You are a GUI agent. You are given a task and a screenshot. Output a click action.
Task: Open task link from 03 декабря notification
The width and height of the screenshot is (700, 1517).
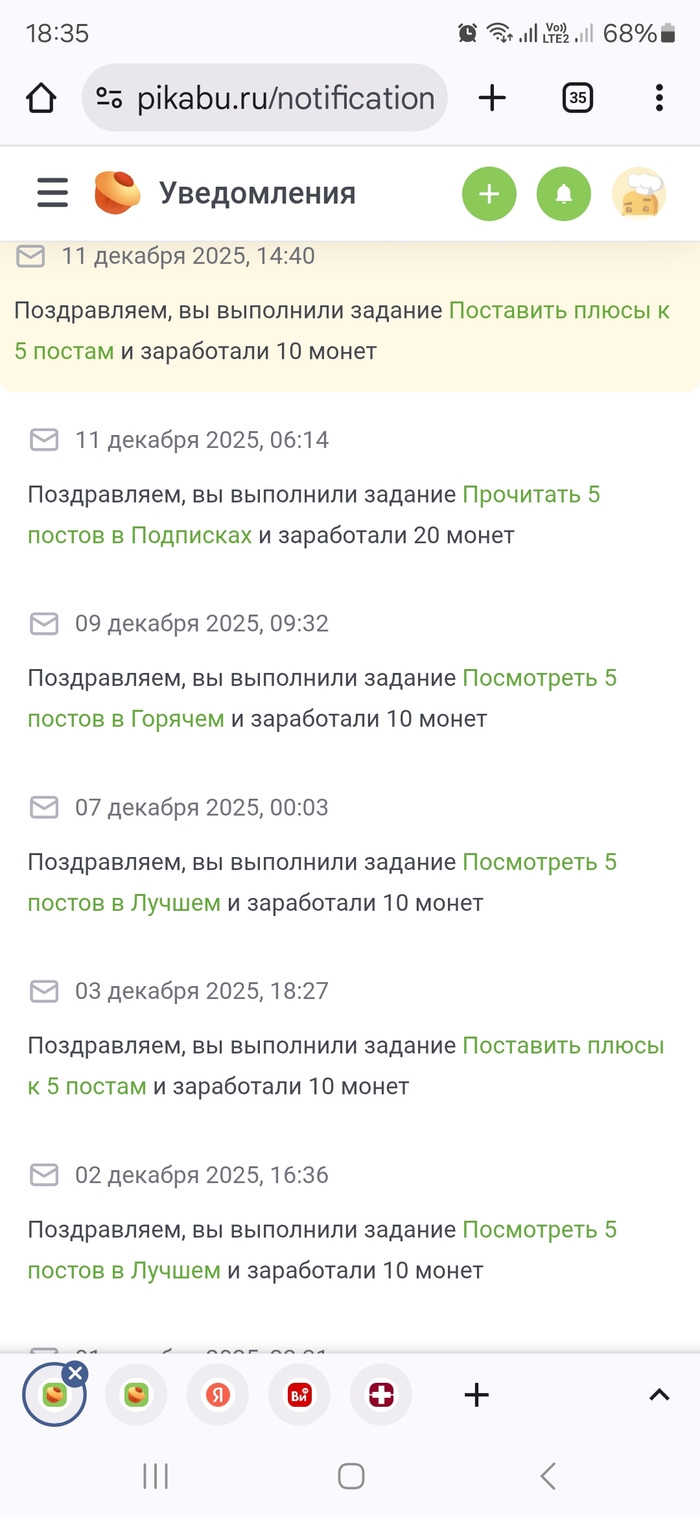click(562, 1047)
